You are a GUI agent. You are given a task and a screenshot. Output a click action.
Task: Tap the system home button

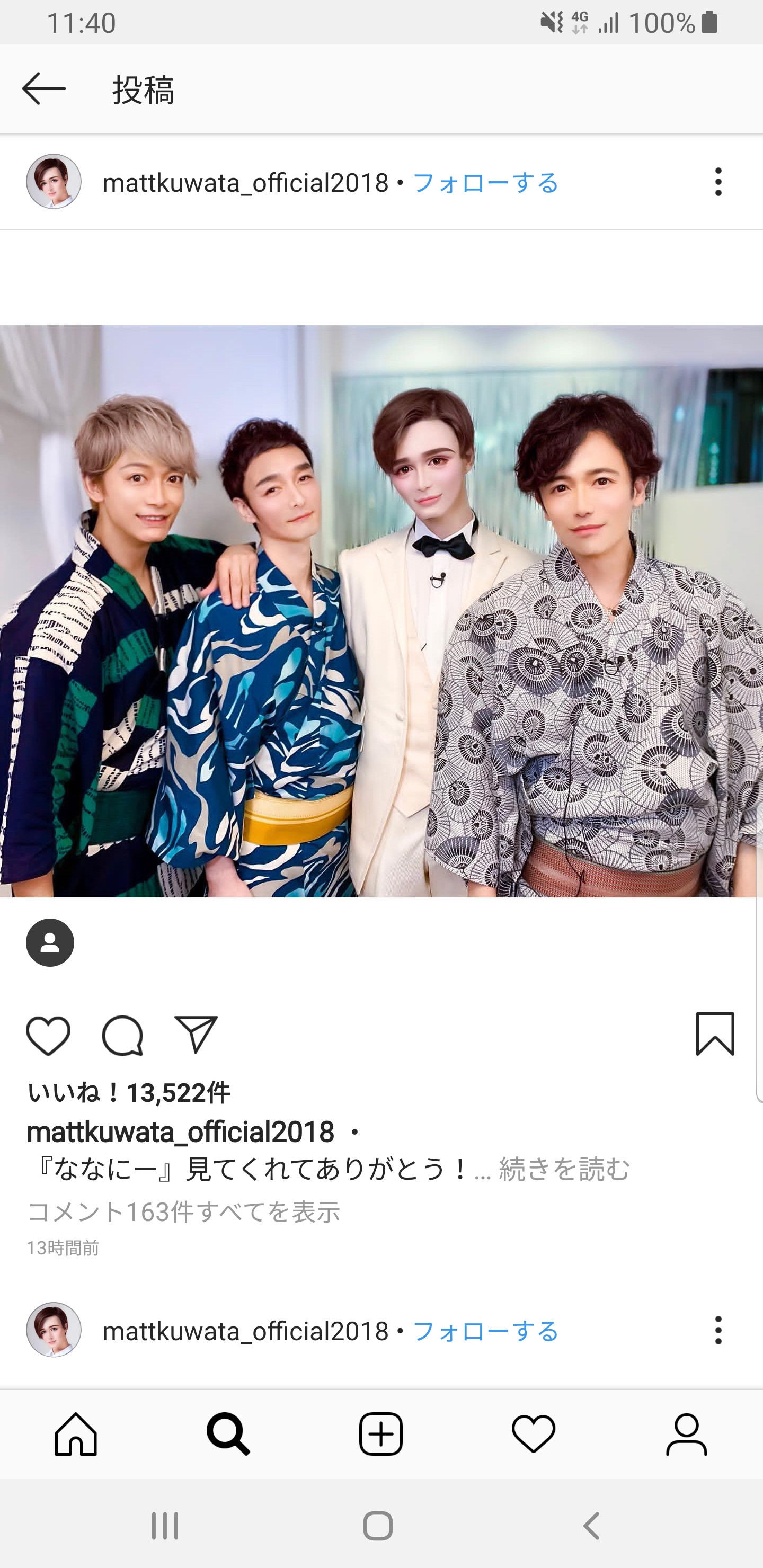click(x=378, y=1526)
